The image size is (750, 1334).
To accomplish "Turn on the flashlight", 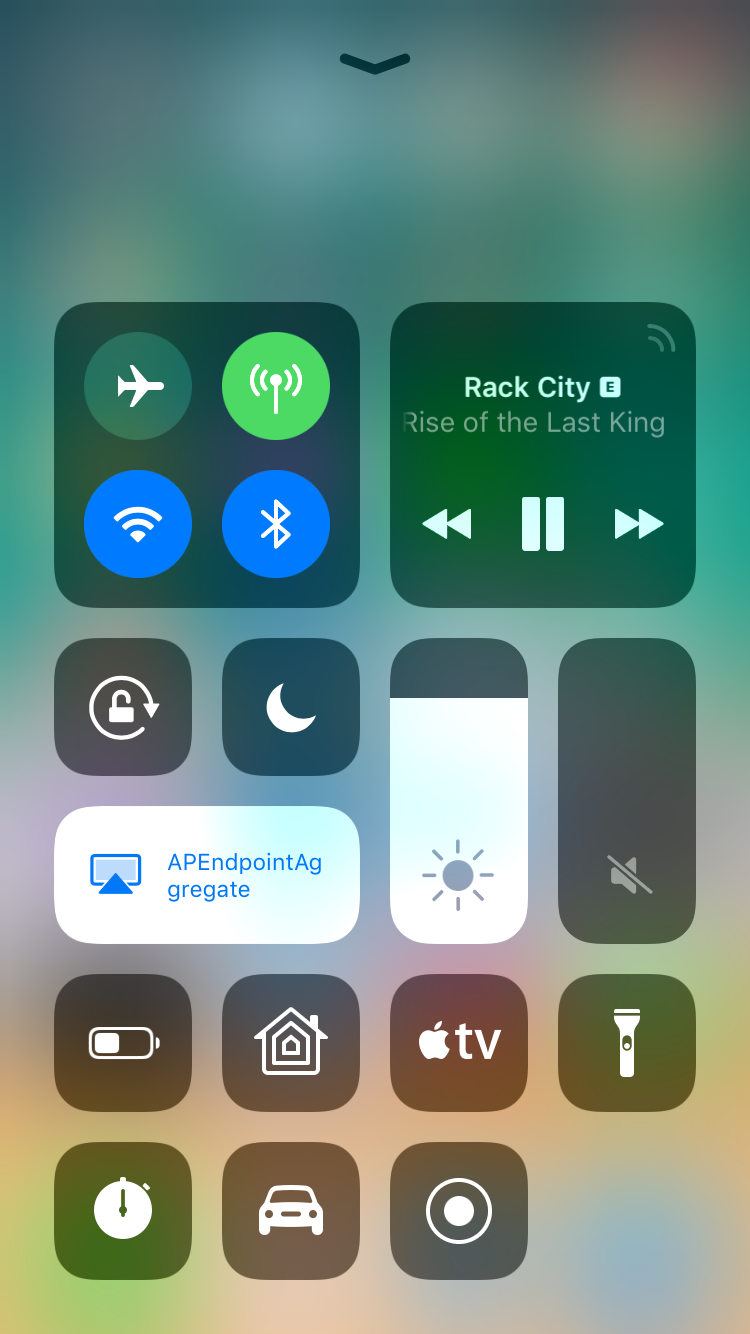I will coord(627,1043).
